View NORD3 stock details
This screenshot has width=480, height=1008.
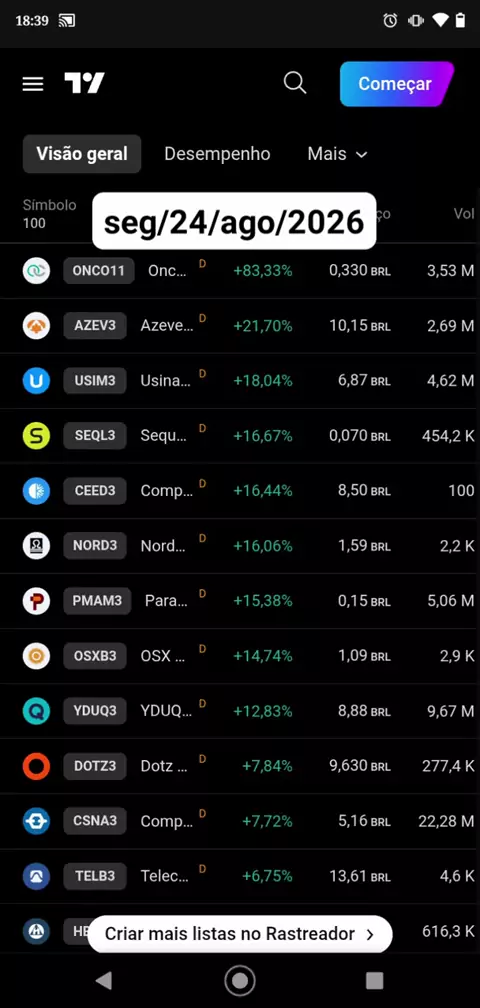(240, 546)
